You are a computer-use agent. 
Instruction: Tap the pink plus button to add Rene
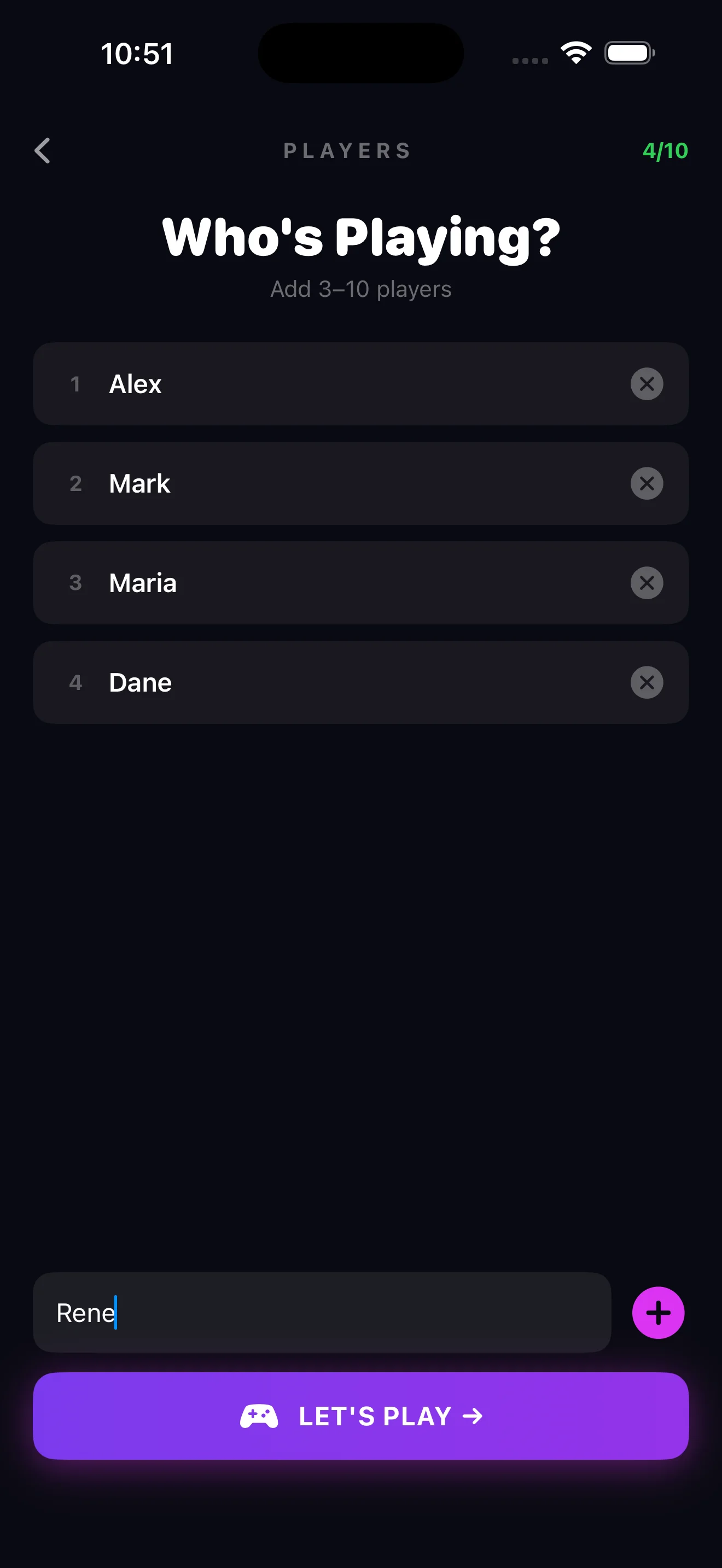657,1312
